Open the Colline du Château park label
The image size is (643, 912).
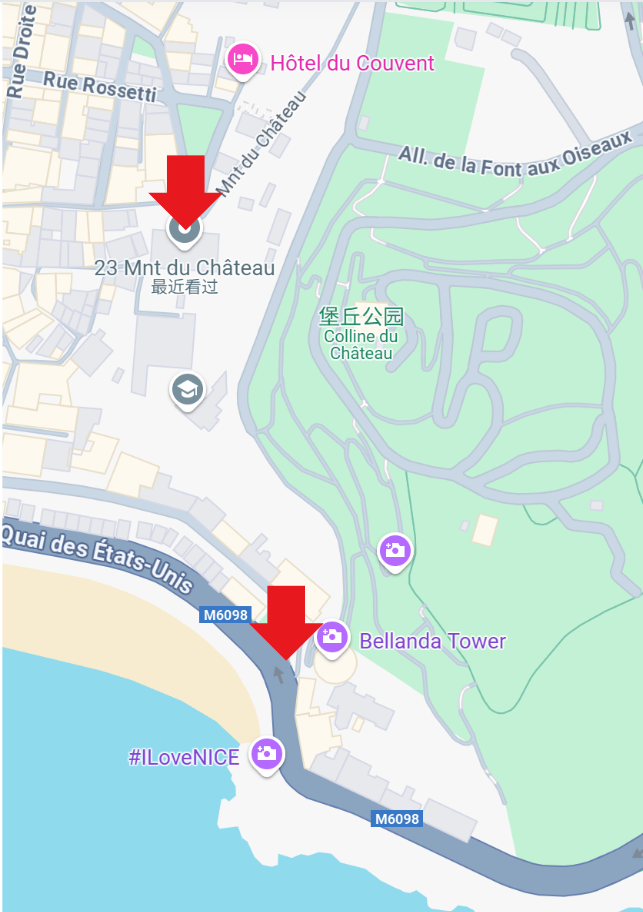[x=361, y=333]
